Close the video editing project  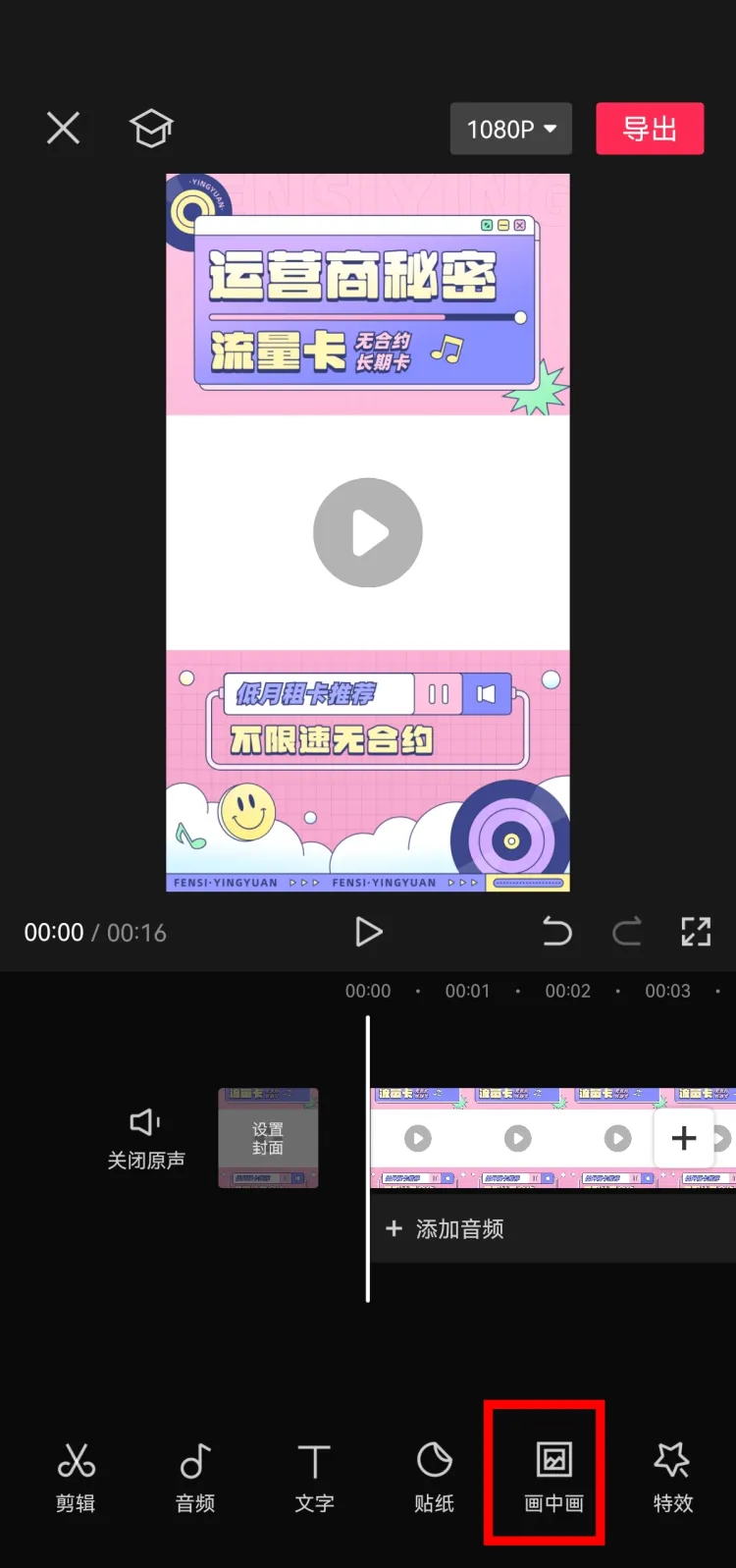coord(63,129)
